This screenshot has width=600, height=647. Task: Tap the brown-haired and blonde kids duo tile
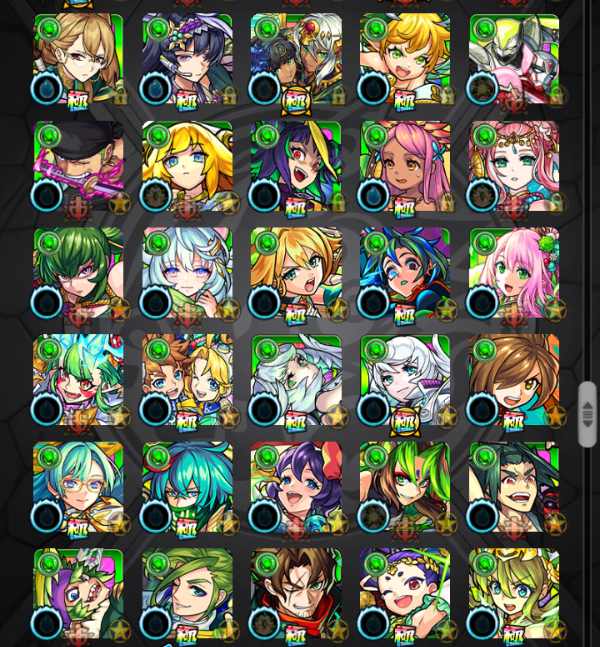187,380
